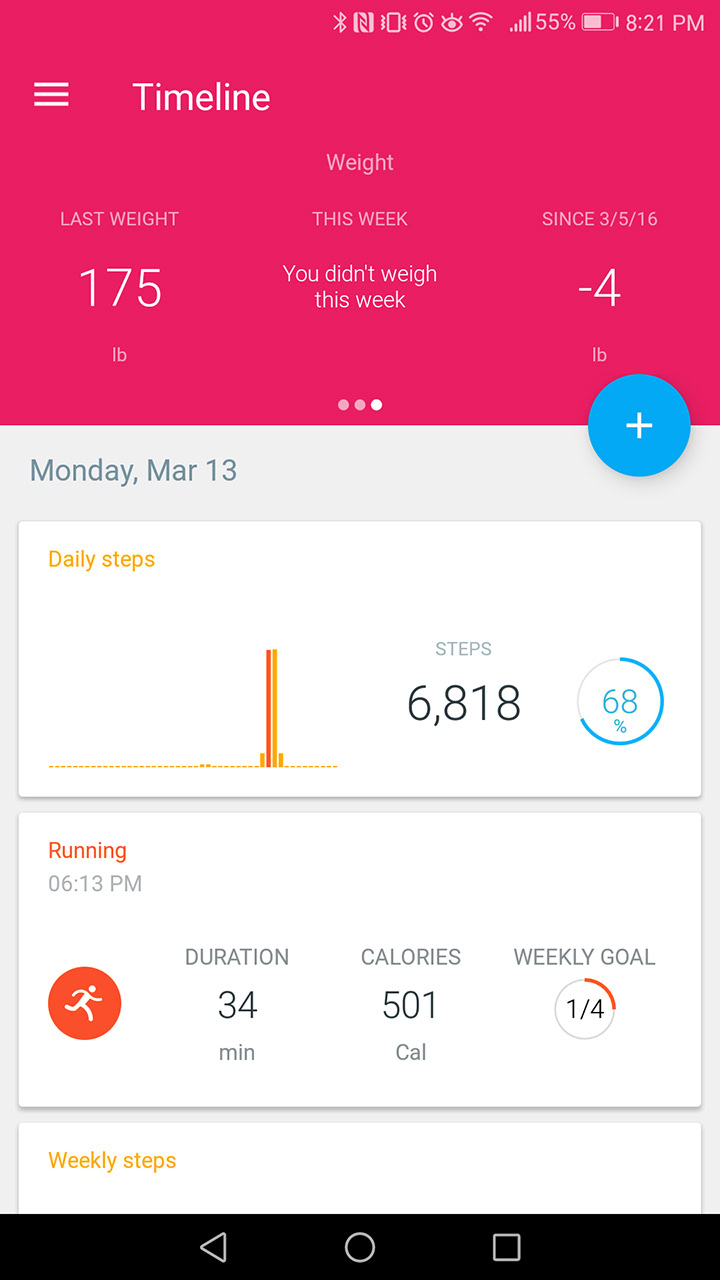
Task: Go to the phone home screen
Action: tap(360, 1247)
